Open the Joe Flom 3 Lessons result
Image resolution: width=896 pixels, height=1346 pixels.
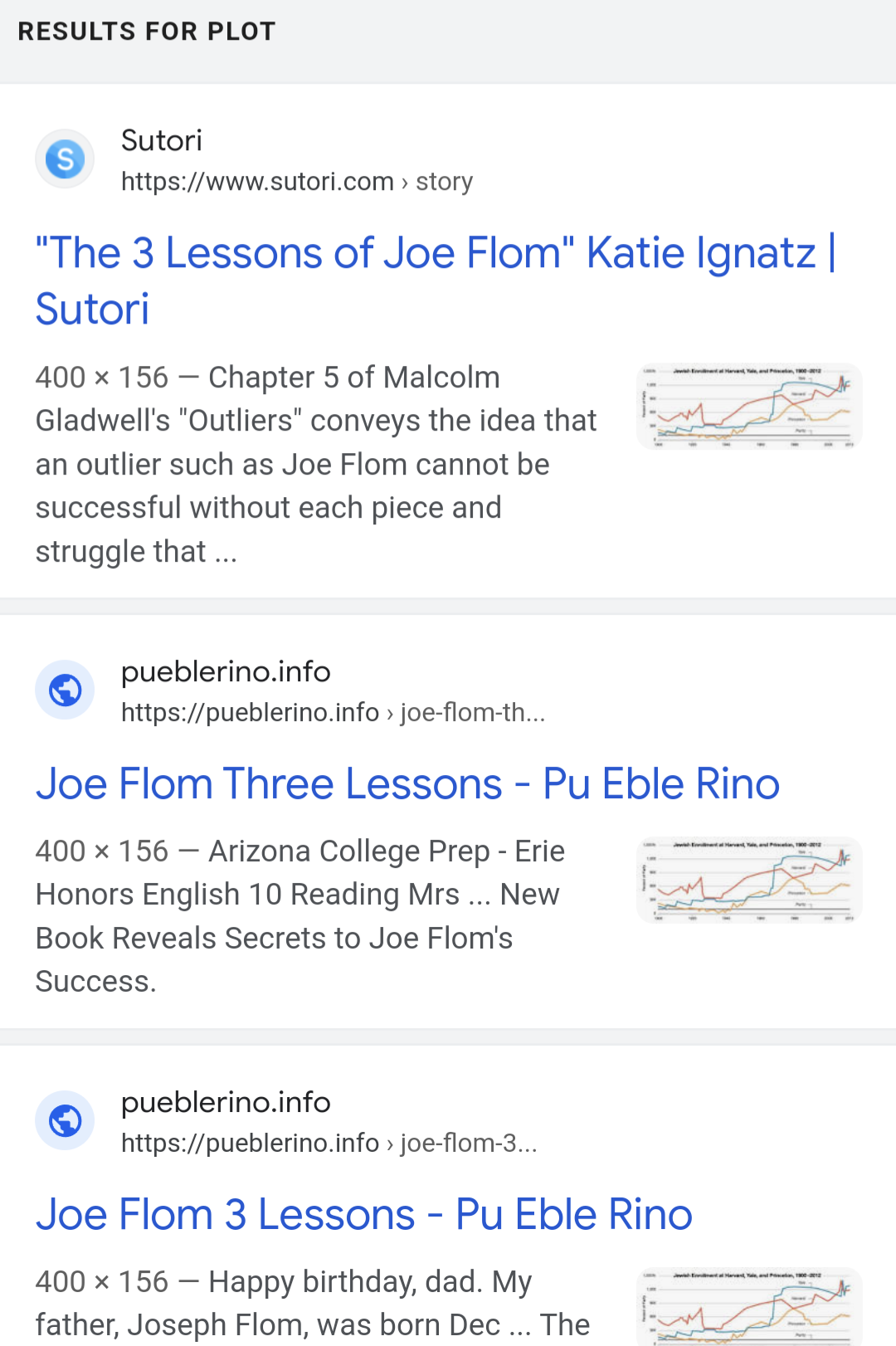click(x=363, y=1214)
